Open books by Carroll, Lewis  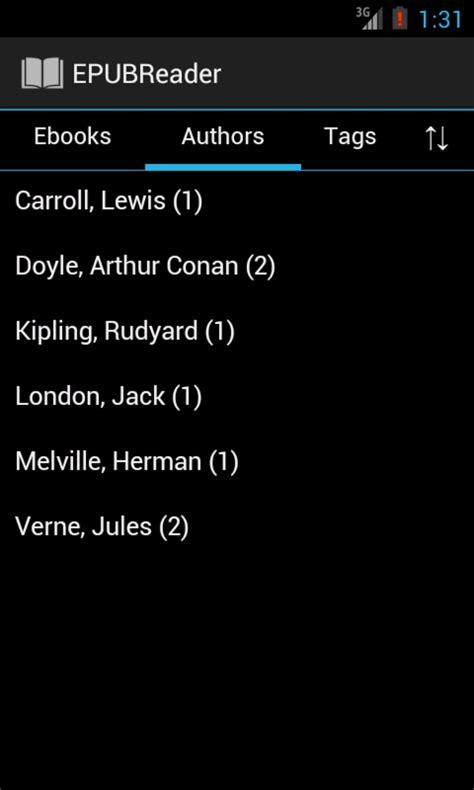click(237, 201)
